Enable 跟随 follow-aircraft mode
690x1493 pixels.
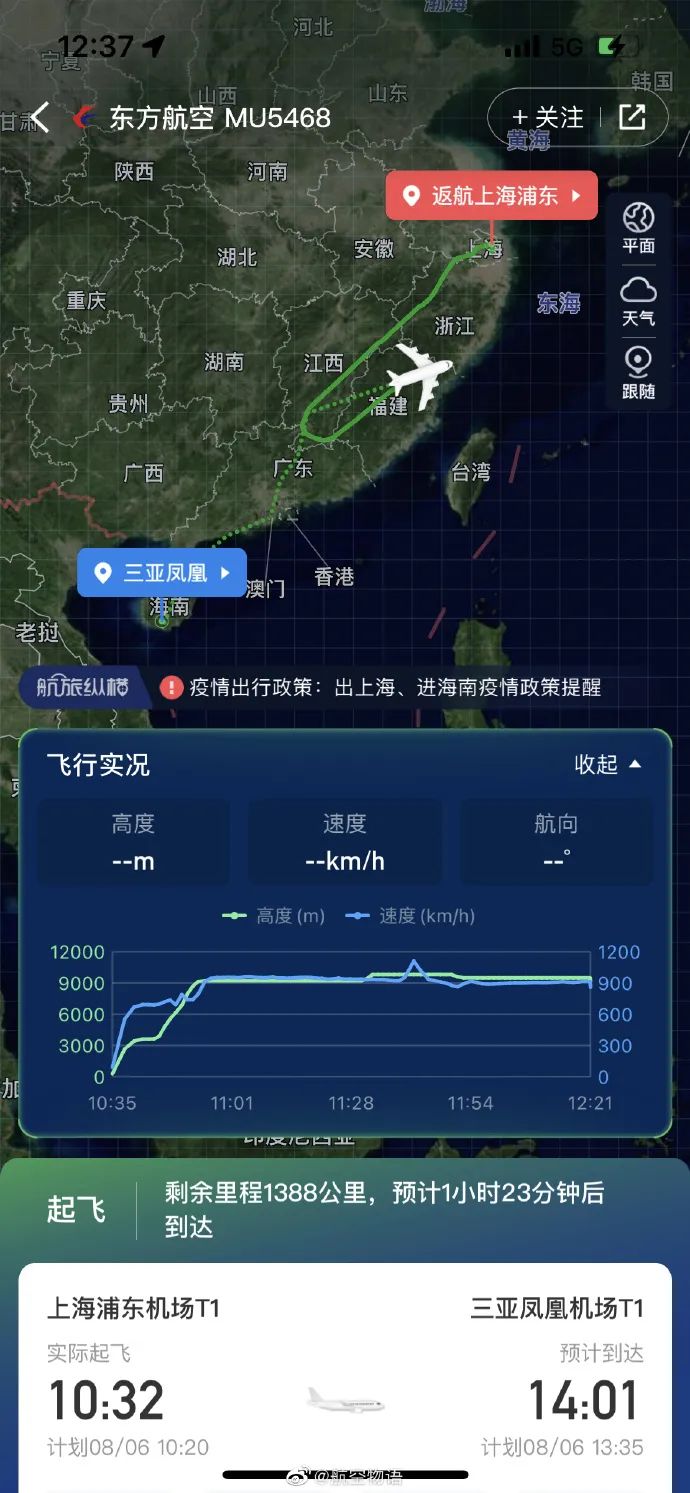(638, 373)
